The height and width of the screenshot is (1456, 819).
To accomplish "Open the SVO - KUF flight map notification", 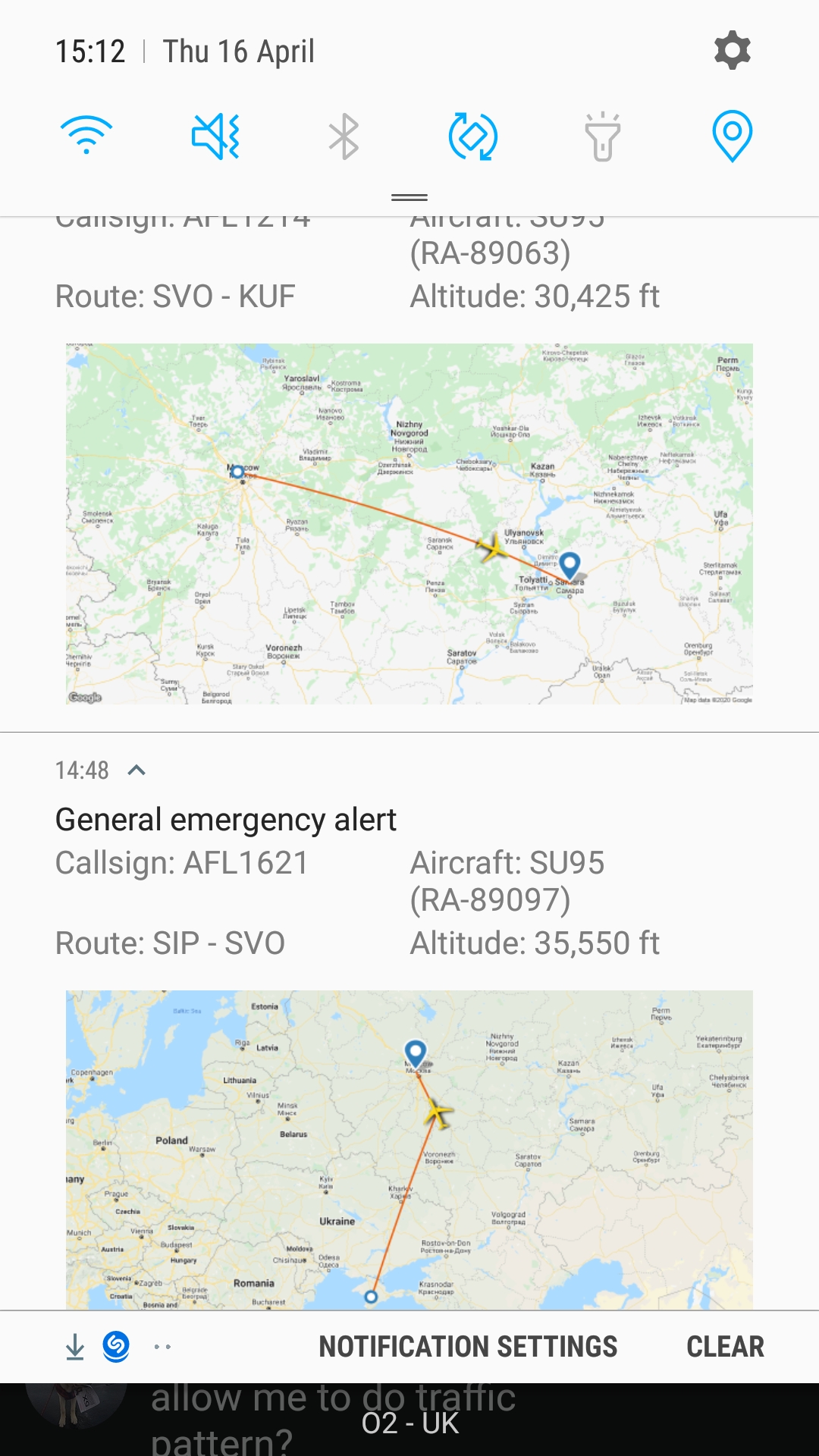I will click(409, 523).
